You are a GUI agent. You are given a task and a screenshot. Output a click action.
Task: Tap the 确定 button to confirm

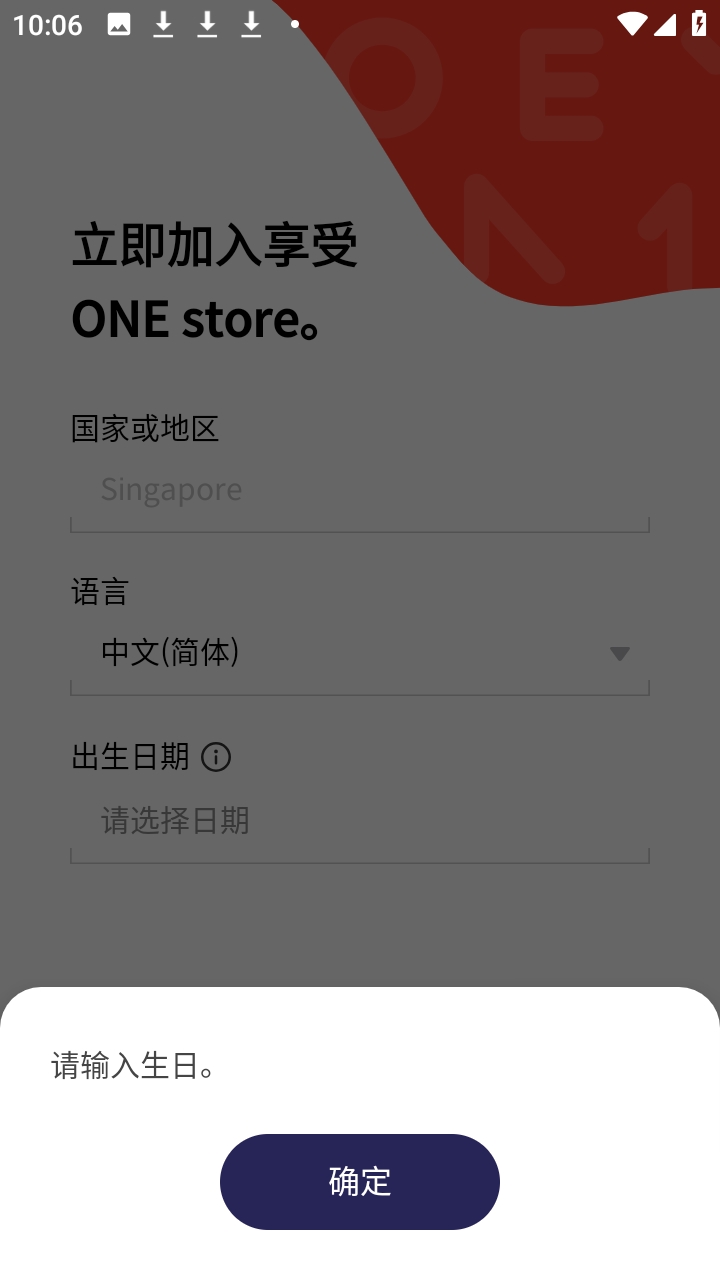pos(359,1181)
